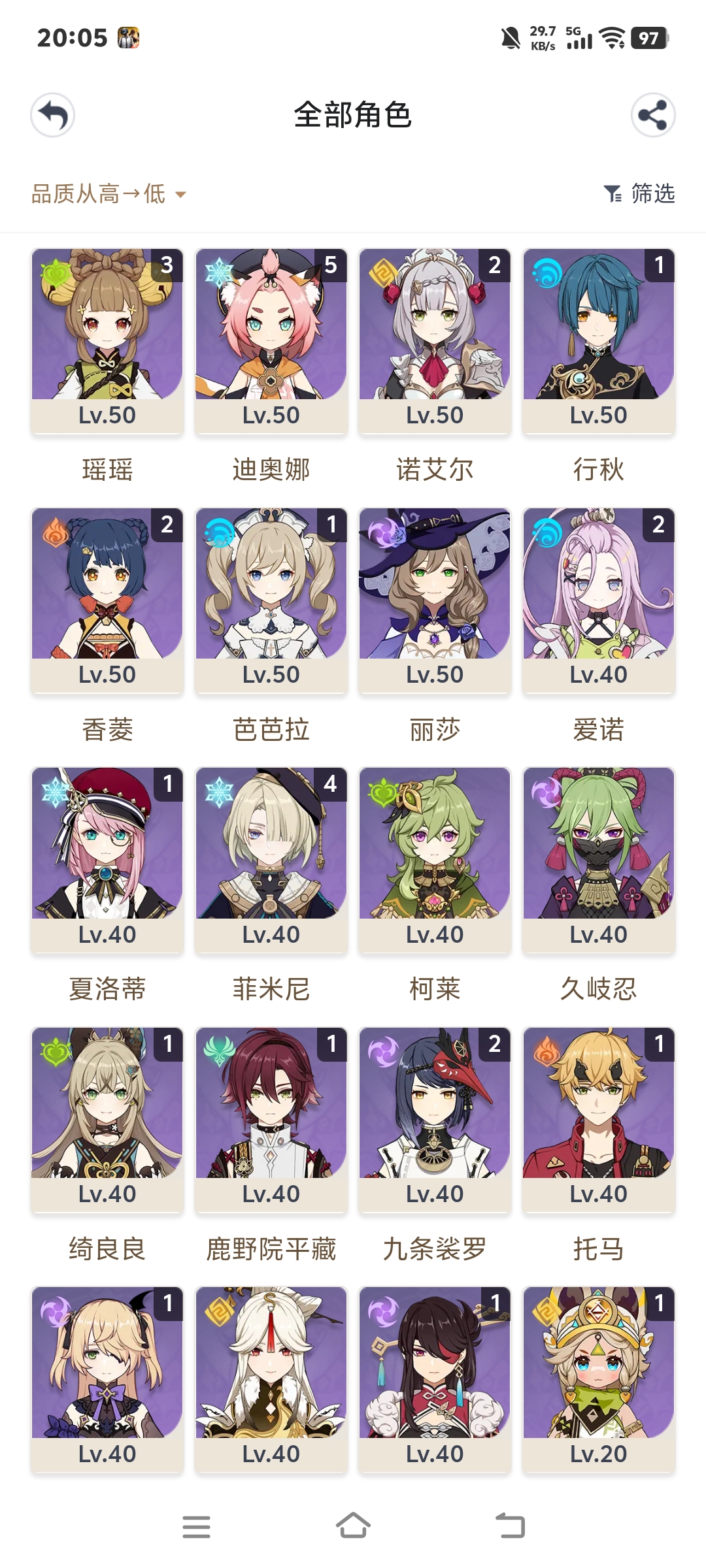Image resolution: width=706 pixels, height=1568 pixels.
Task: Tap the back arrow at top left
Action: tap(54, 115)
